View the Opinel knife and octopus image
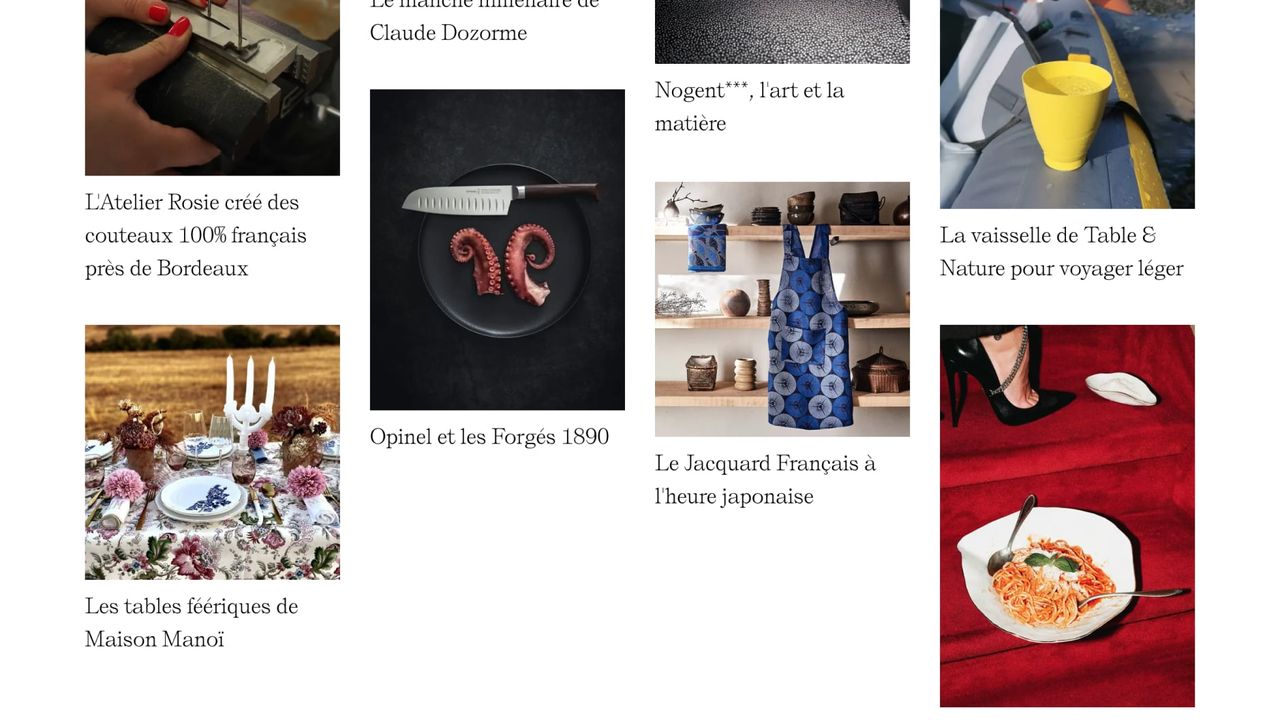Image resolution: width=1280 pixels, height=720 pixels. point(497,250)
